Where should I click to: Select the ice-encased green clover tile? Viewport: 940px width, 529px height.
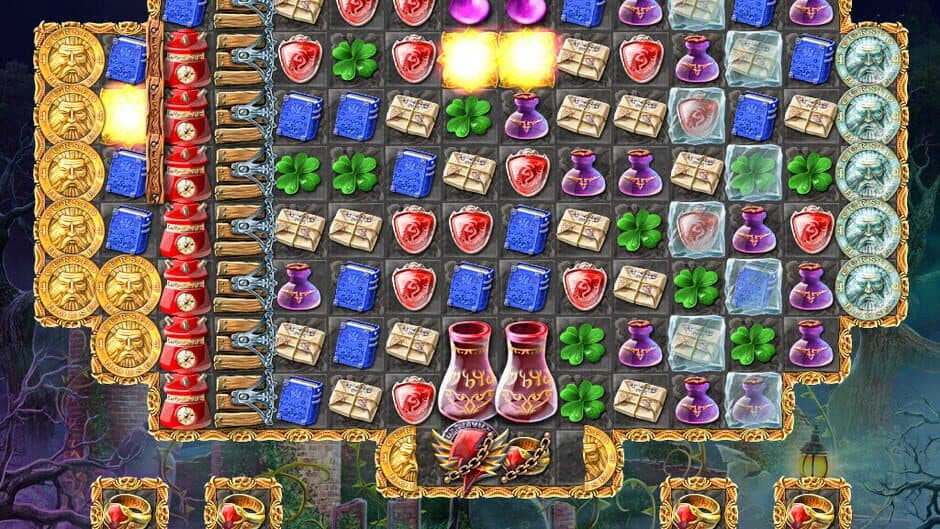(x=752, y=172)
